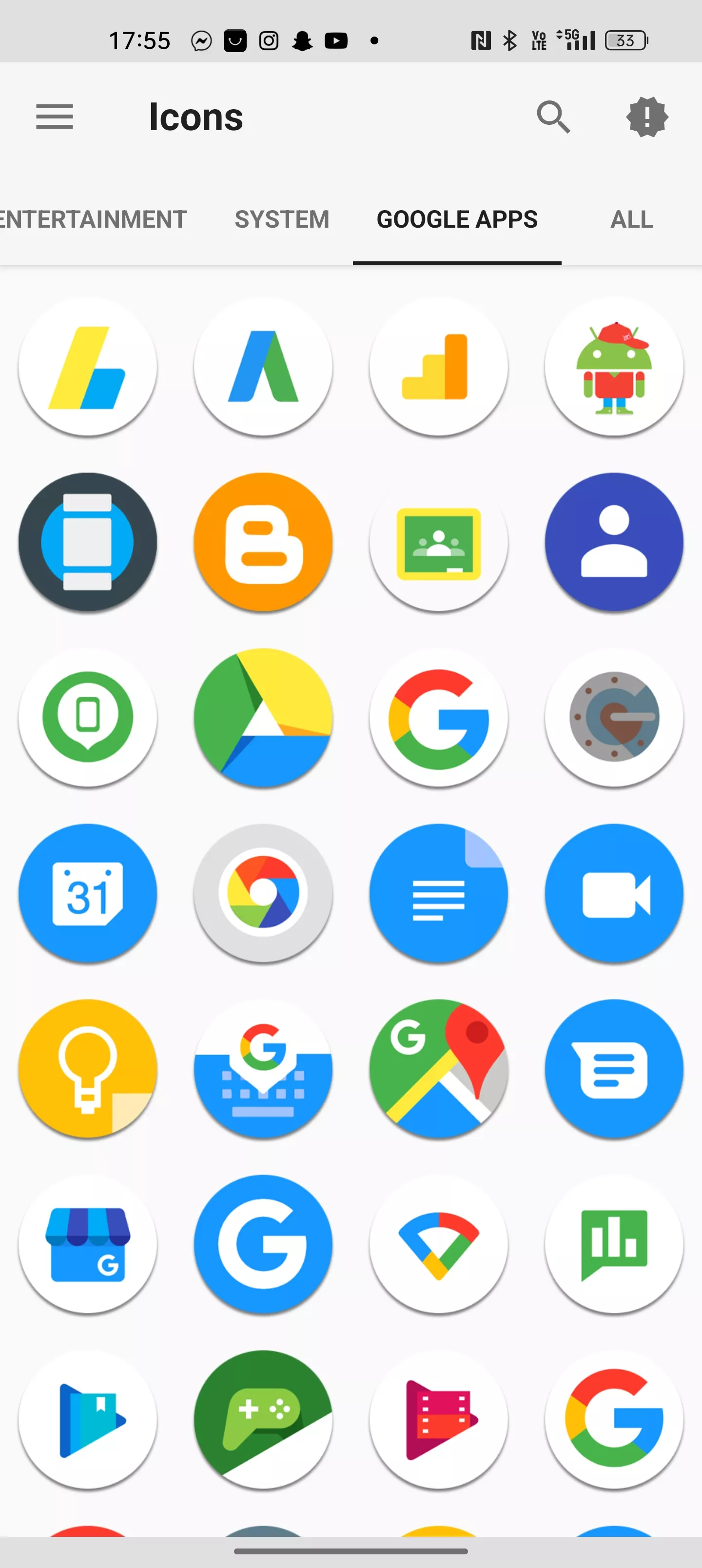The height and width of the screenshot is (1568, 702).
Task: Choose the Google Duo video icon
Action: pyautogui.click(x=614, y=893)
